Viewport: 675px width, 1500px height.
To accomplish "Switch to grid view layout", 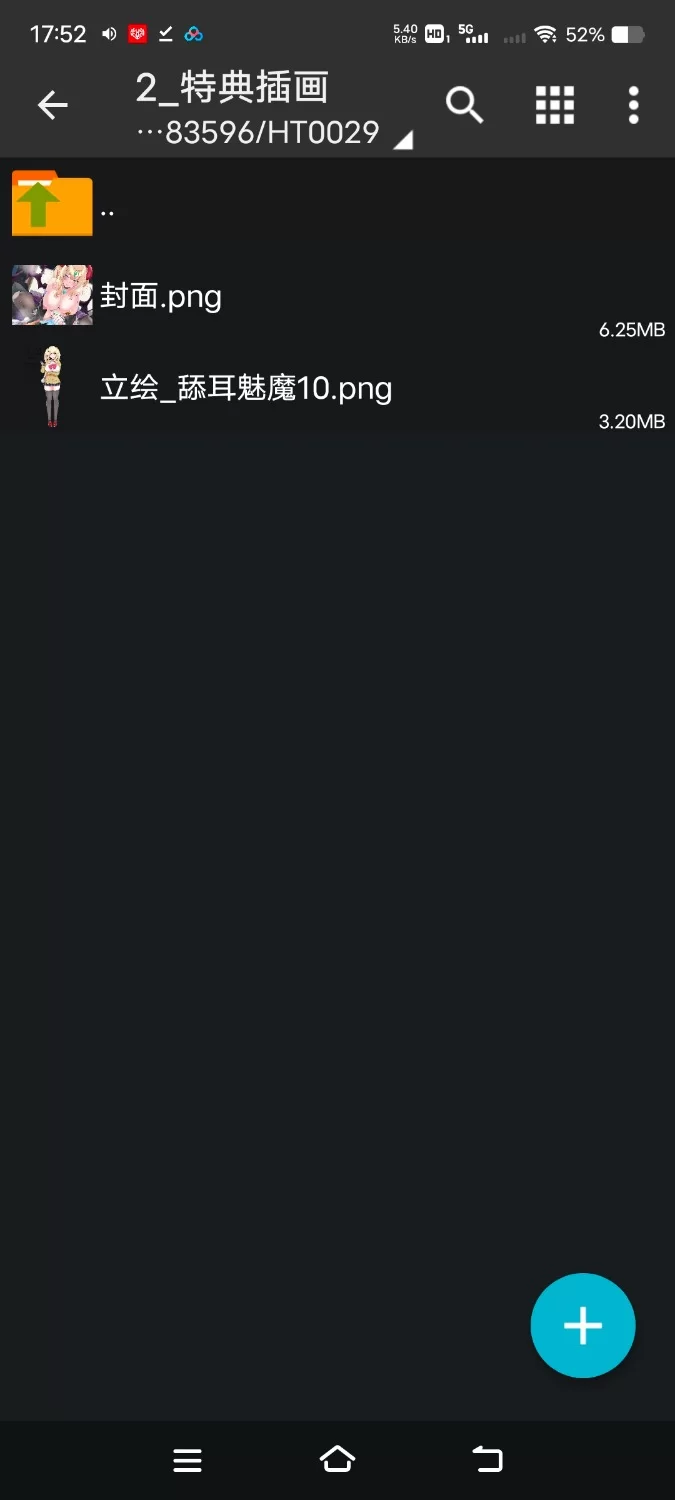I will click(x=554, y=105).
